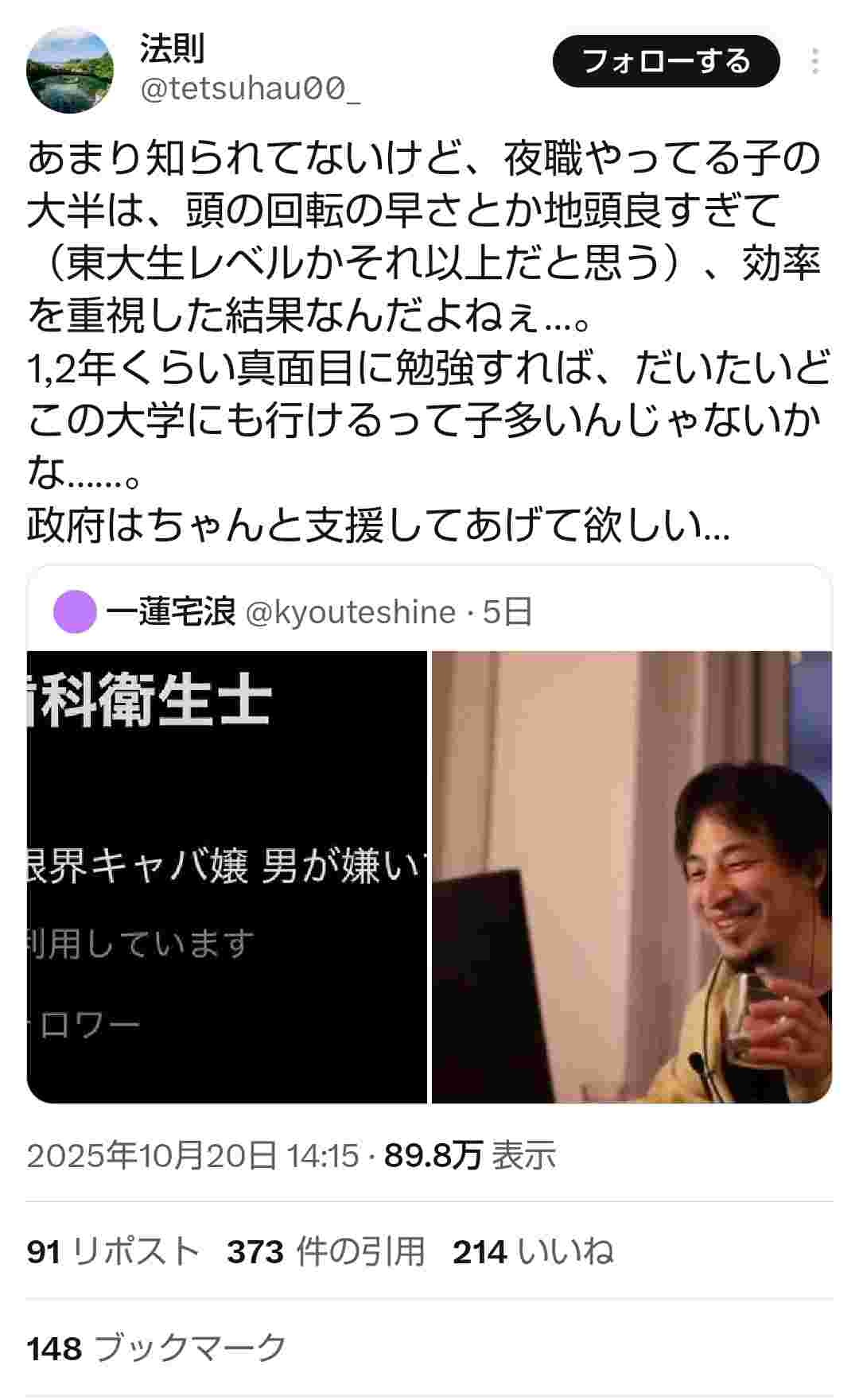
Task: Tap the フォローする button
Action: [x=666, y=61]
